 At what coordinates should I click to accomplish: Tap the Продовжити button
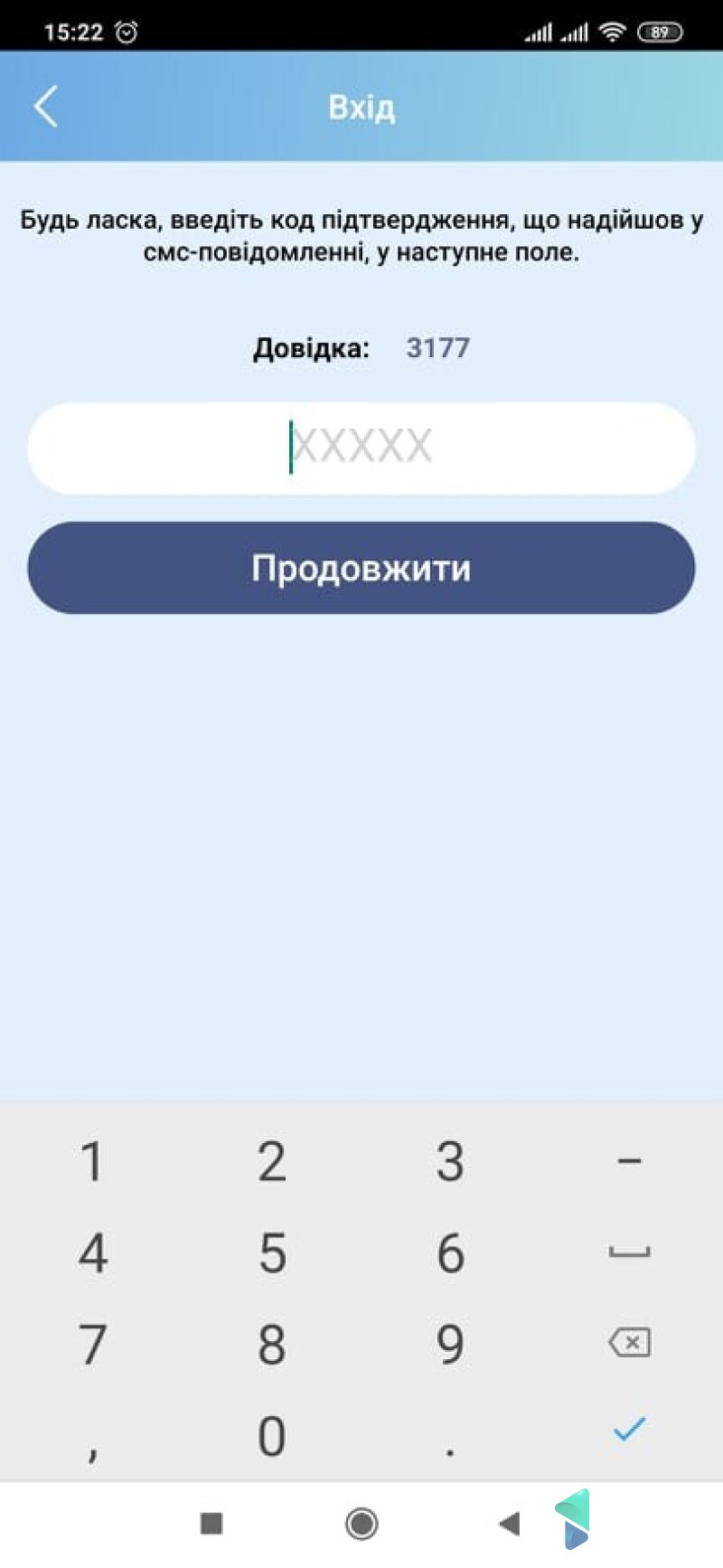361,568
